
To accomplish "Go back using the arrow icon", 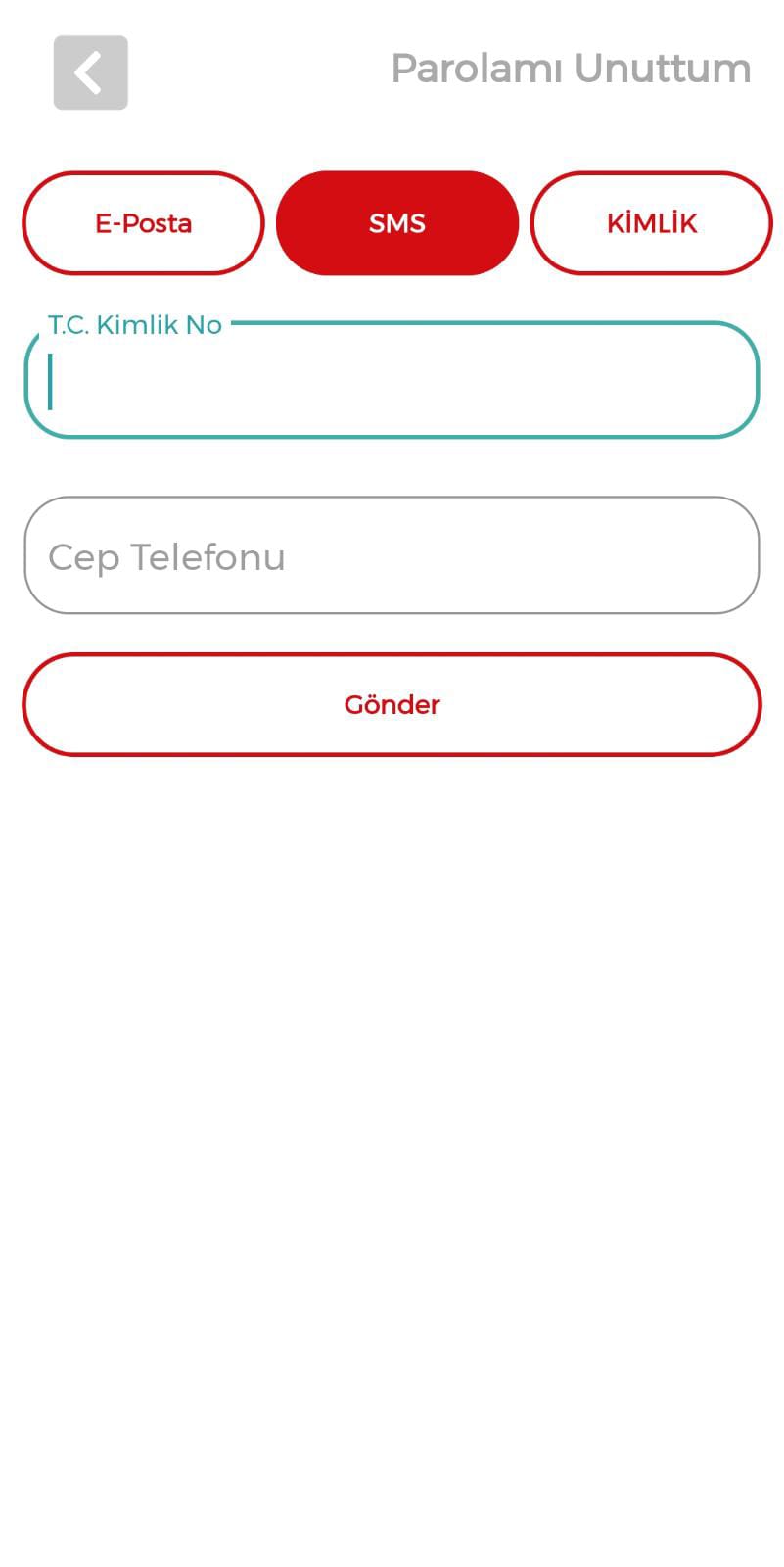I will [90, 72].
